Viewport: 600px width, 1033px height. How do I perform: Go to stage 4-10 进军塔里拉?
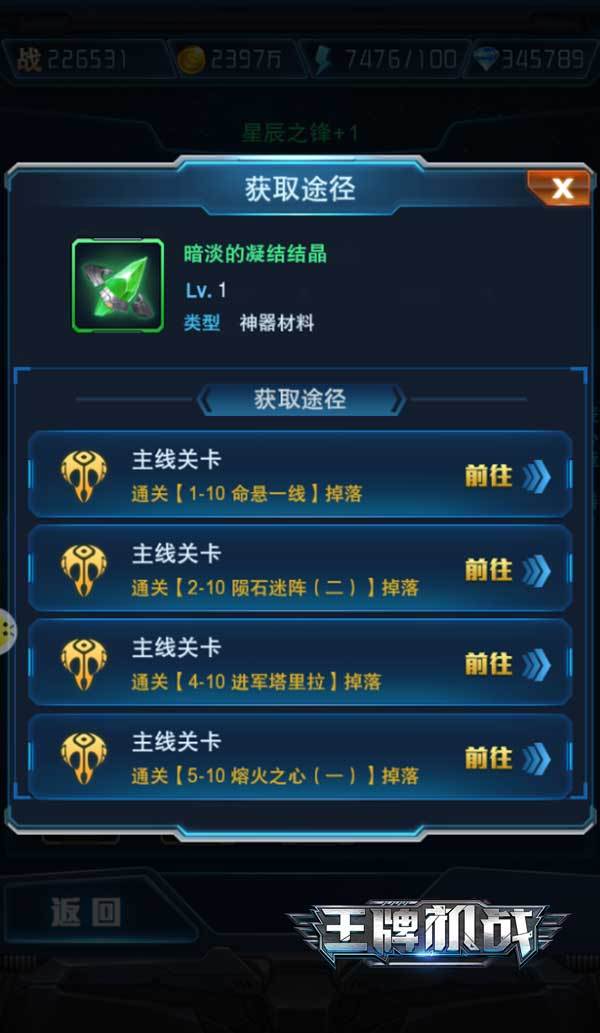[x=507, y=664]
